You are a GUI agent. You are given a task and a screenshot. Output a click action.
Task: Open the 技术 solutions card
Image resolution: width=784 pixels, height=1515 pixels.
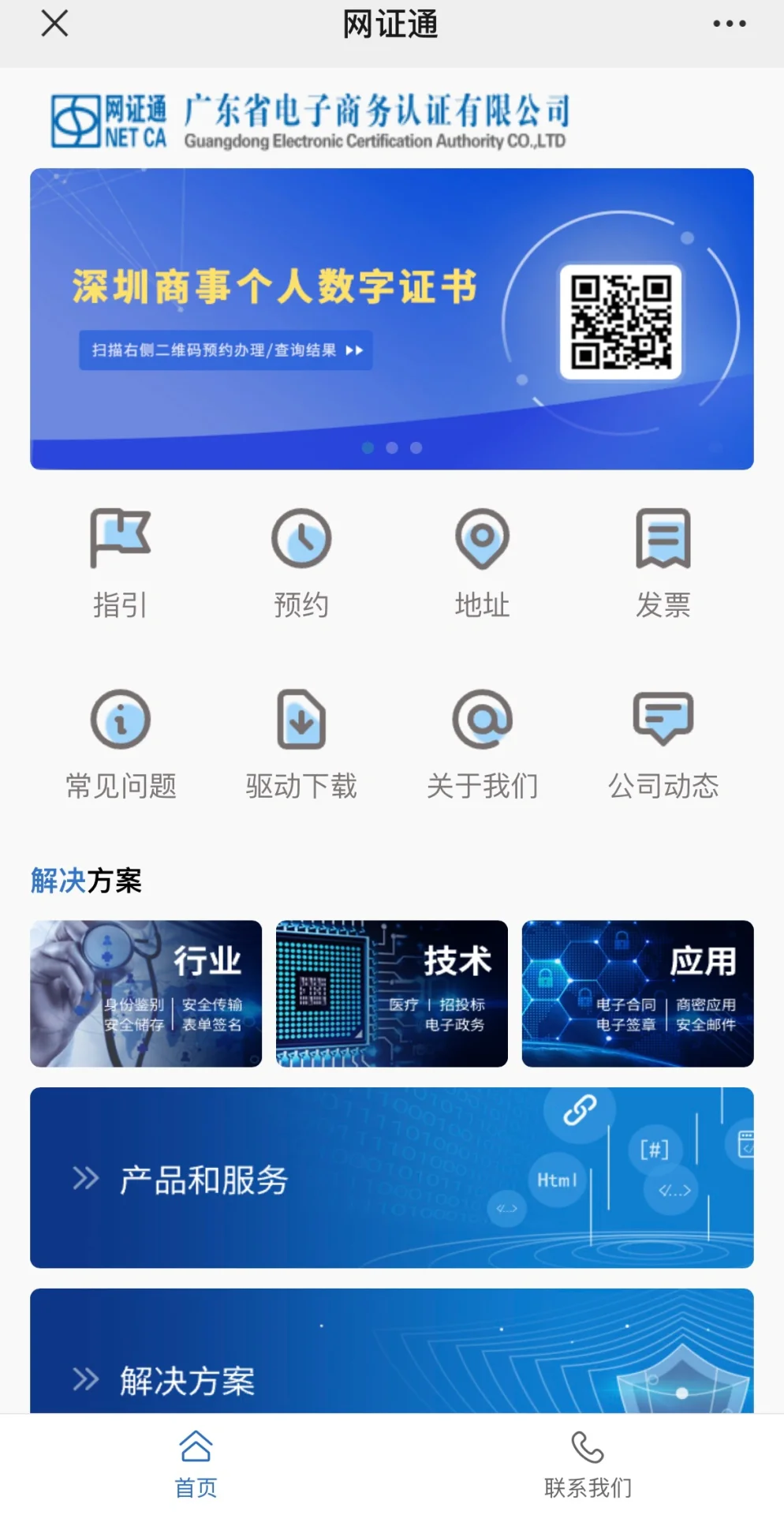pos(391,993)
